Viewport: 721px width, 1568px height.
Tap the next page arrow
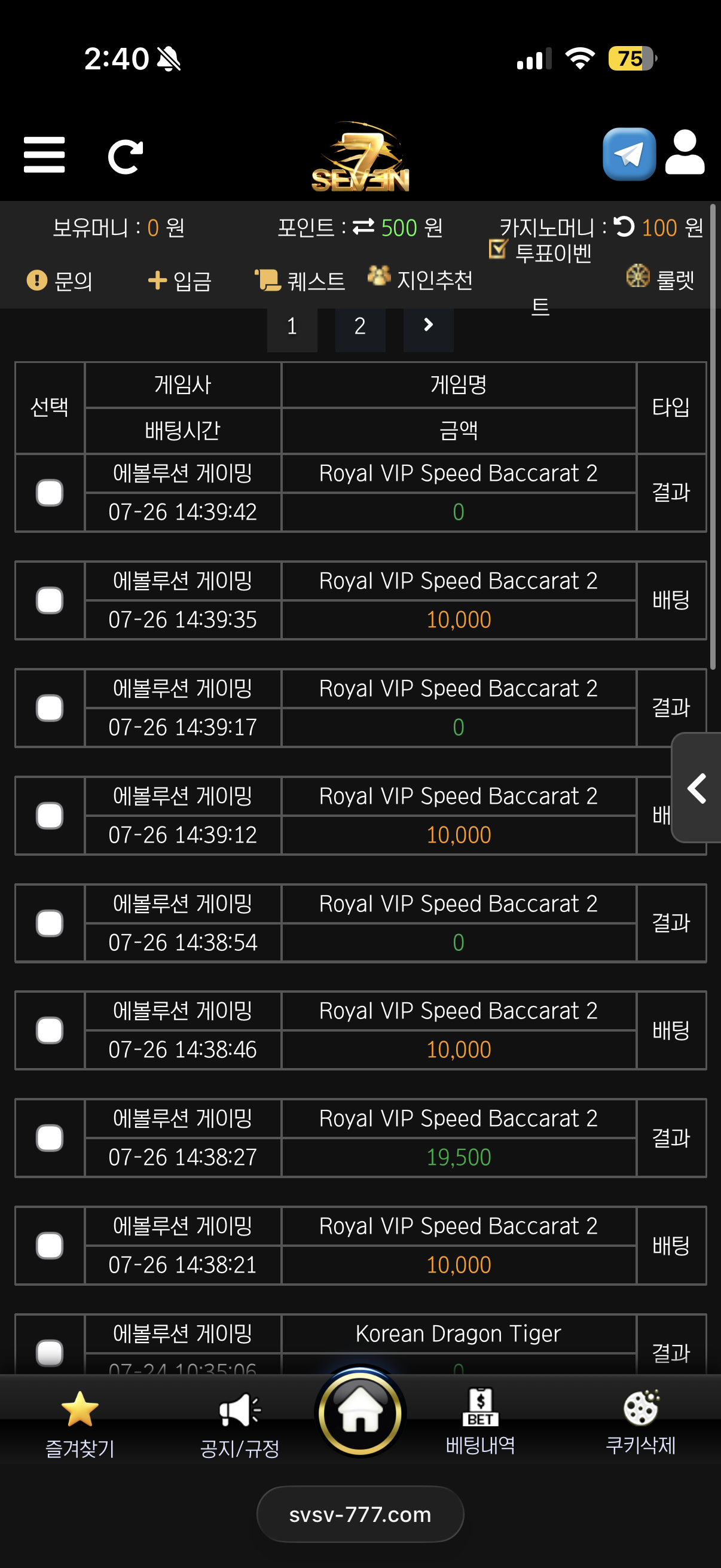428,327
